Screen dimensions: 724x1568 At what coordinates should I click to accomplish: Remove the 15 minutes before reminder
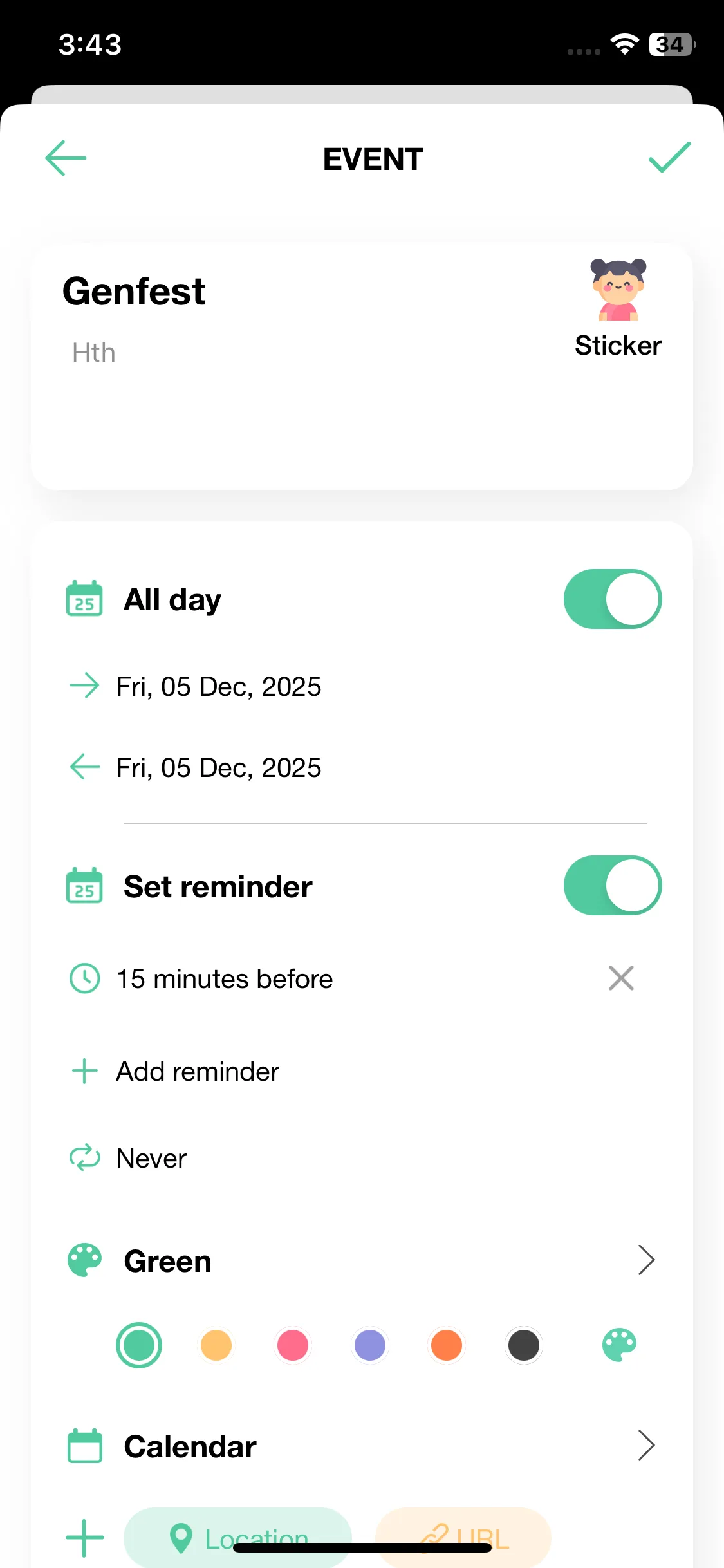(621, 978)
